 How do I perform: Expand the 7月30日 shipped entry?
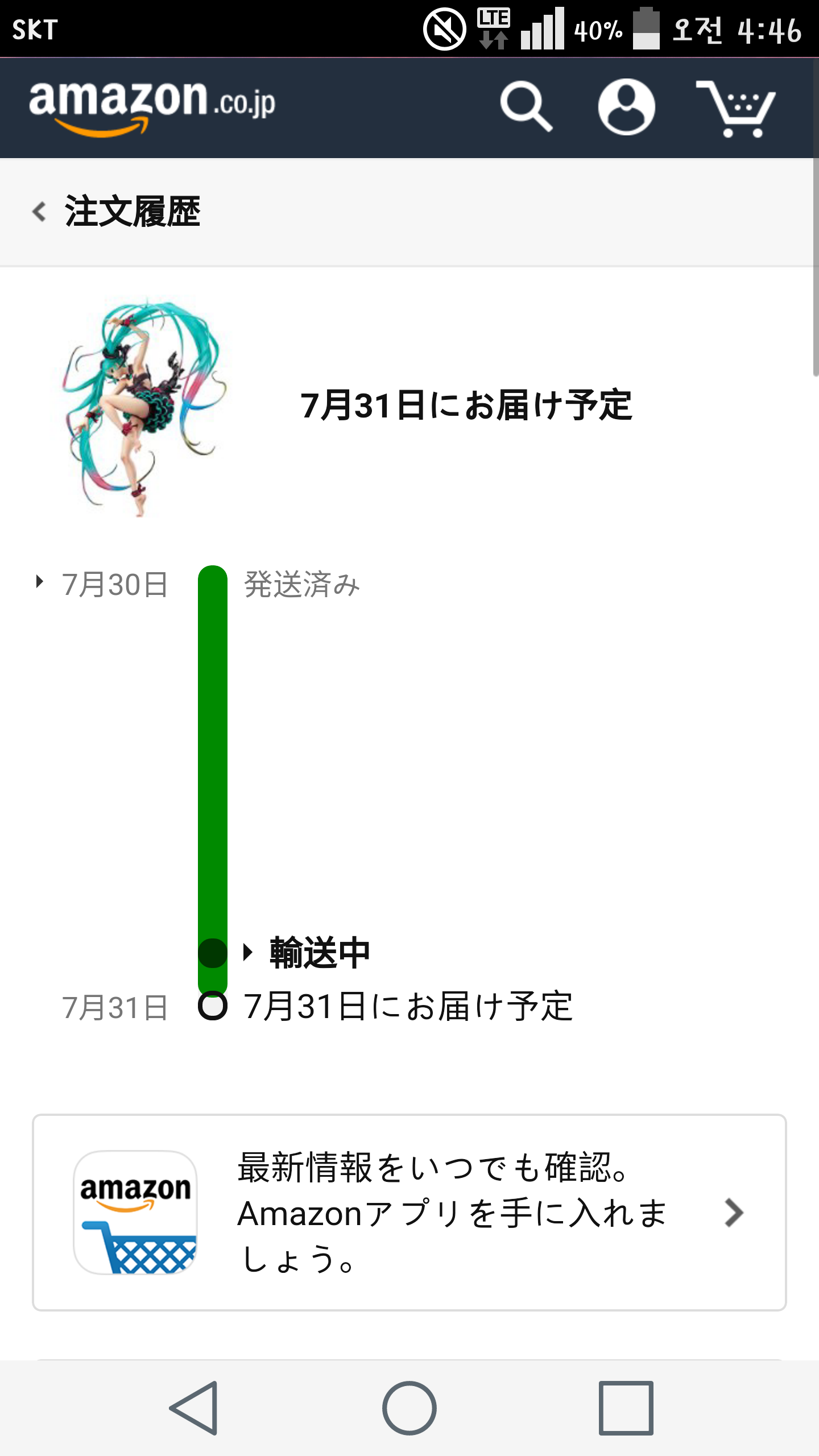pyautogui.click(x=102, y=584)
